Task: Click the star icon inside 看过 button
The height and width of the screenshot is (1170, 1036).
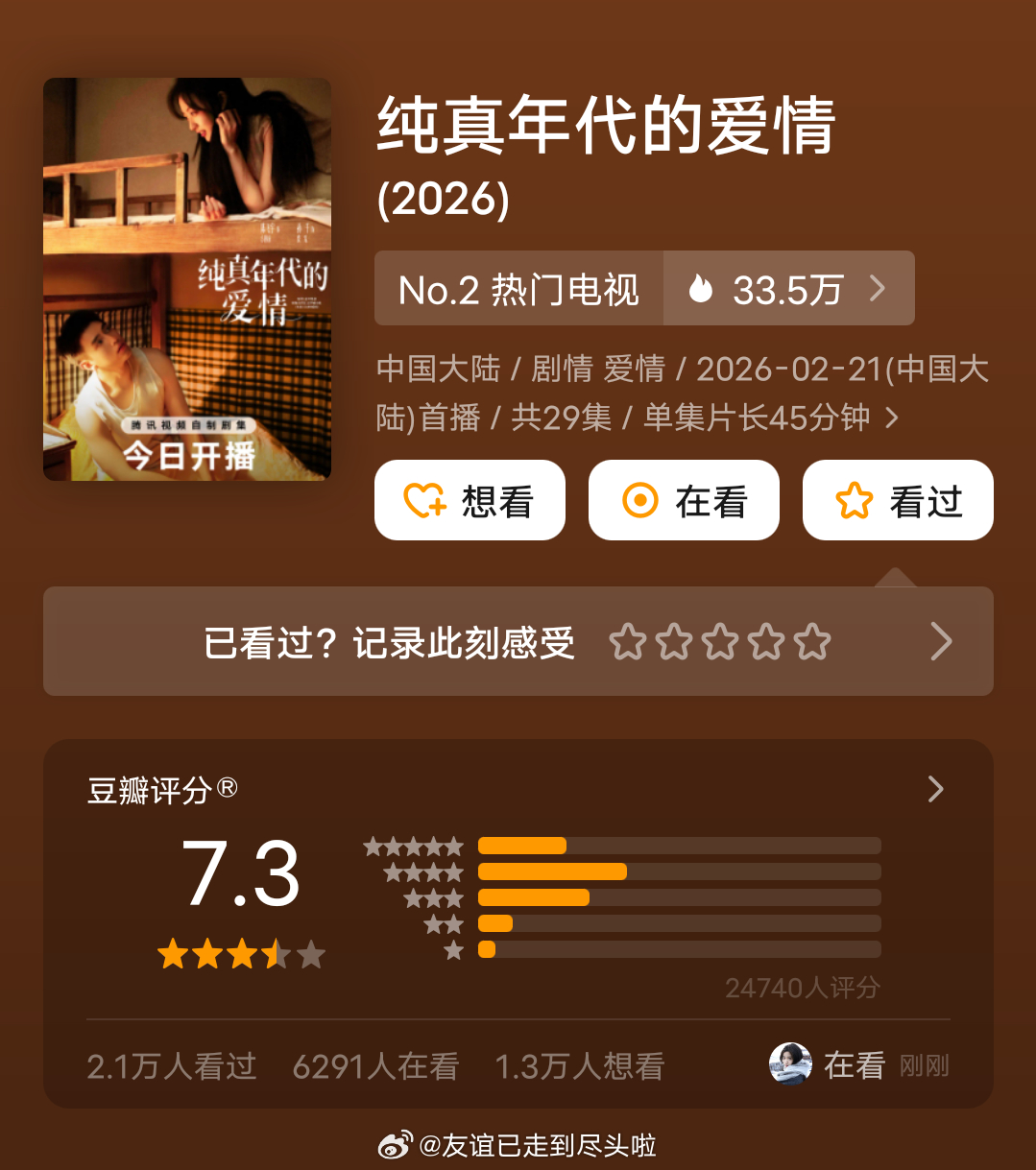Action: [856, 499]
